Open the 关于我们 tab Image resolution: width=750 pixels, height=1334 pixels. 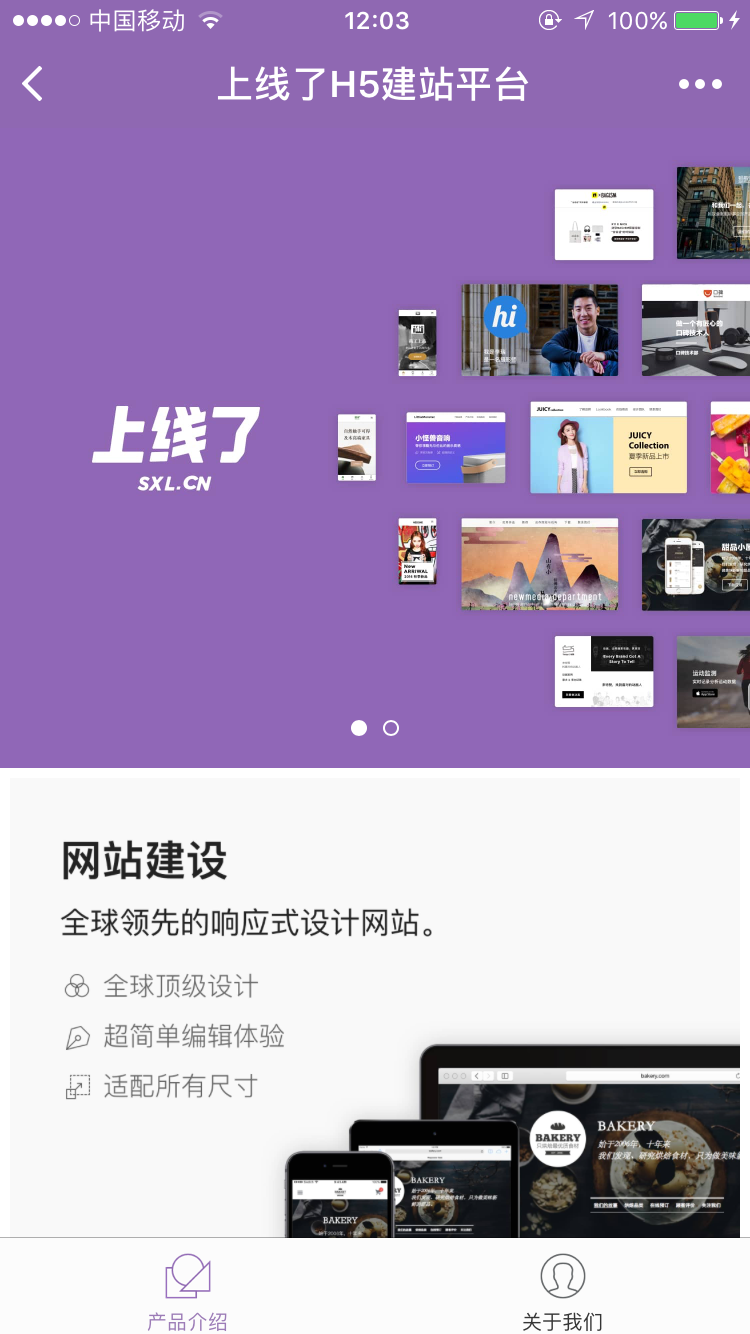(x=562, y=1292)
